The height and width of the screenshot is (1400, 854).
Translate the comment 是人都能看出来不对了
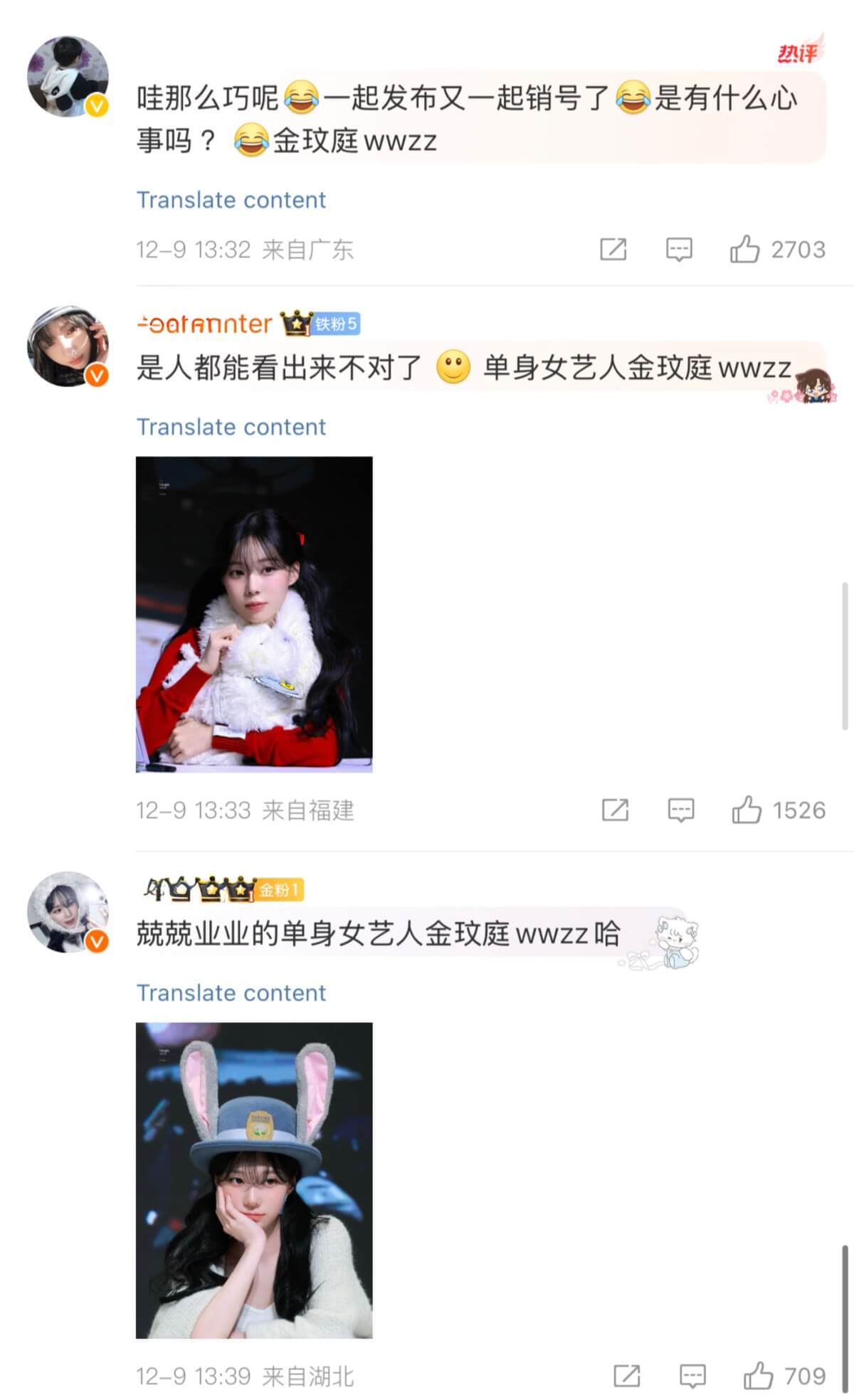pyautogui.click(x=231, y=427)
